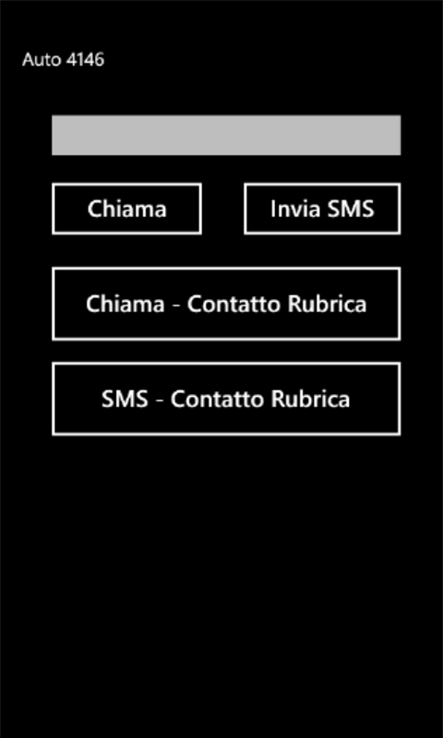The image size is (443, 738).
Task: Tap the gray number input field
Action: click(226, 135)
